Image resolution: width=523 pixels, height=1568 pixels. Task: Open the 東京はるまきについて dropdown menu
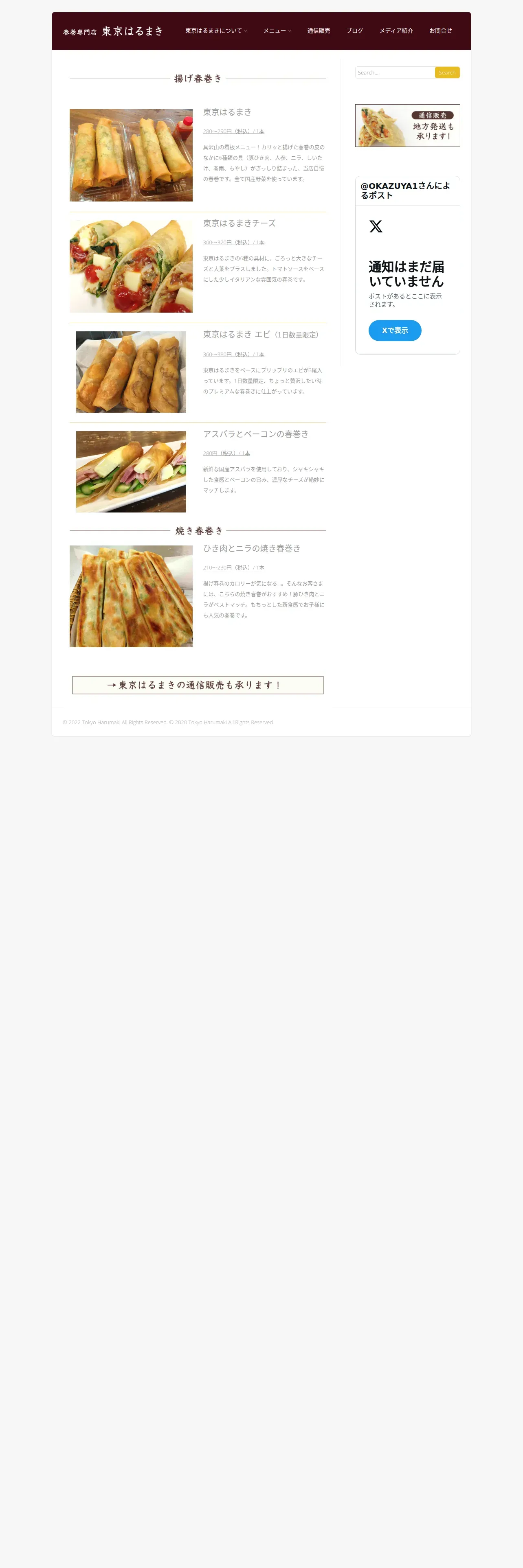(216, 31)
